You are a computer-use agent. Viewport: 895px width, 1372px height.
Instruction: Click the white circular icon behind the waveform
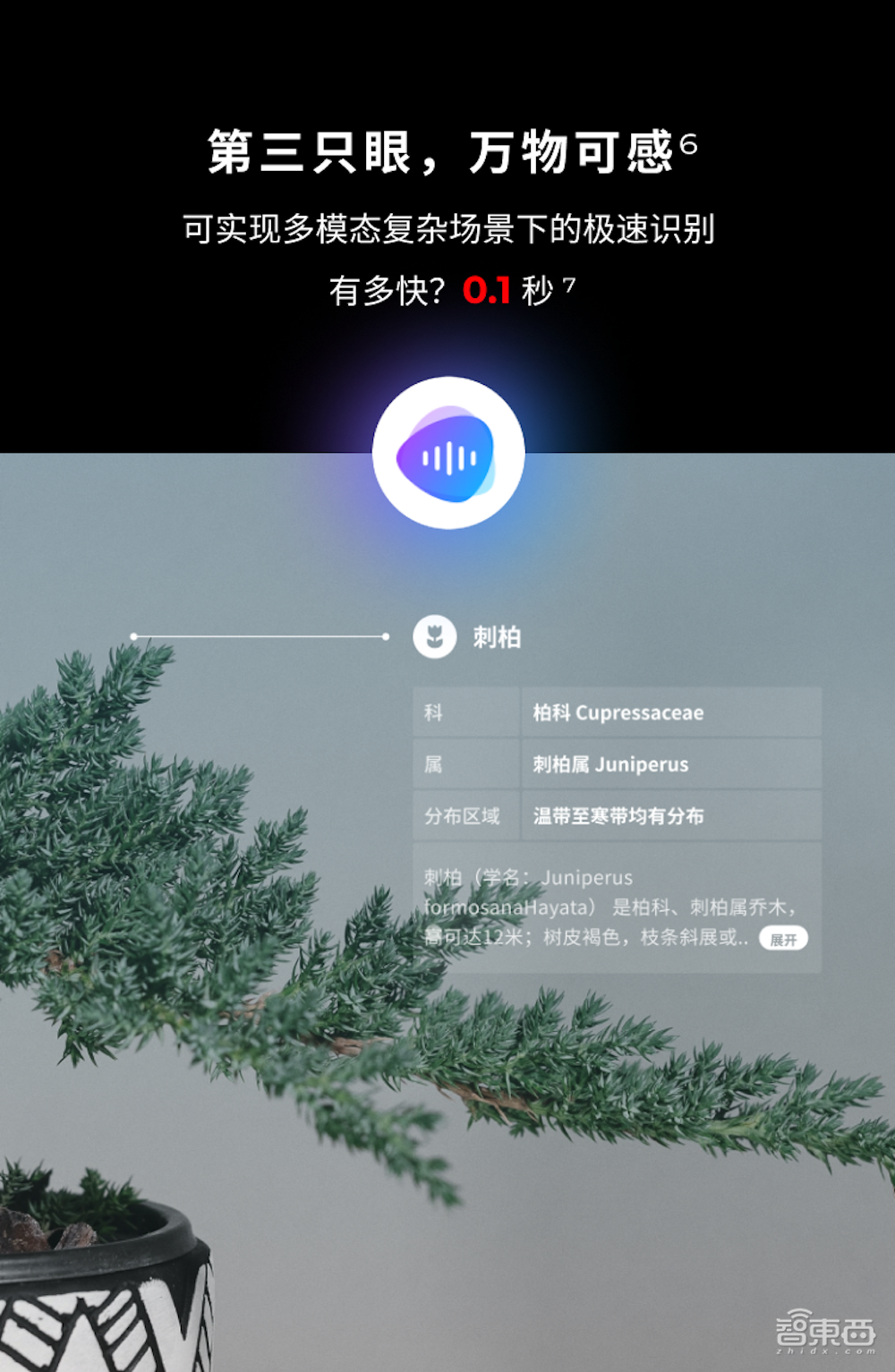click(x=450, y=452)
